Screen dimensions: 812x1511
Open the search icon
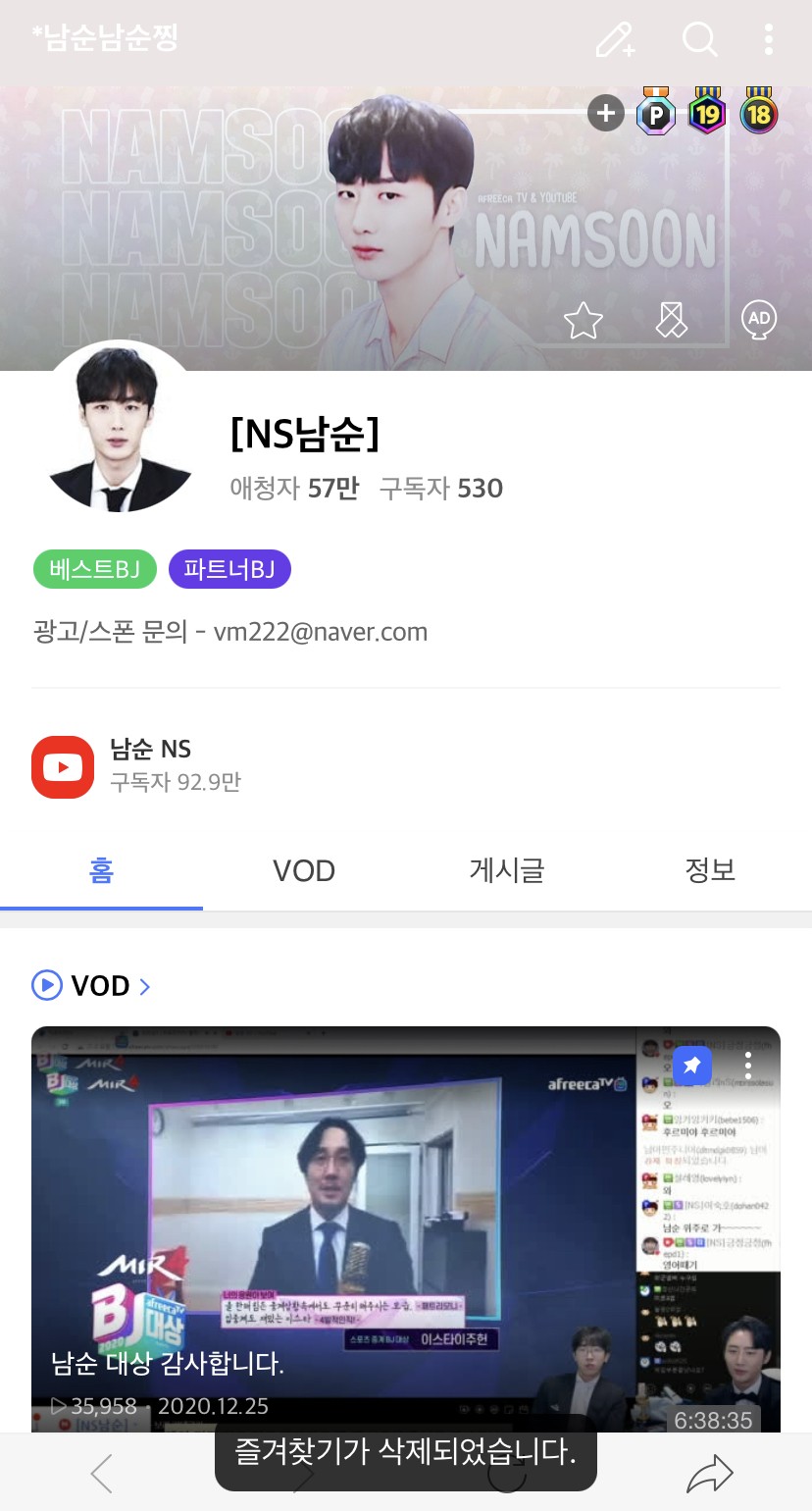(699, 40)
